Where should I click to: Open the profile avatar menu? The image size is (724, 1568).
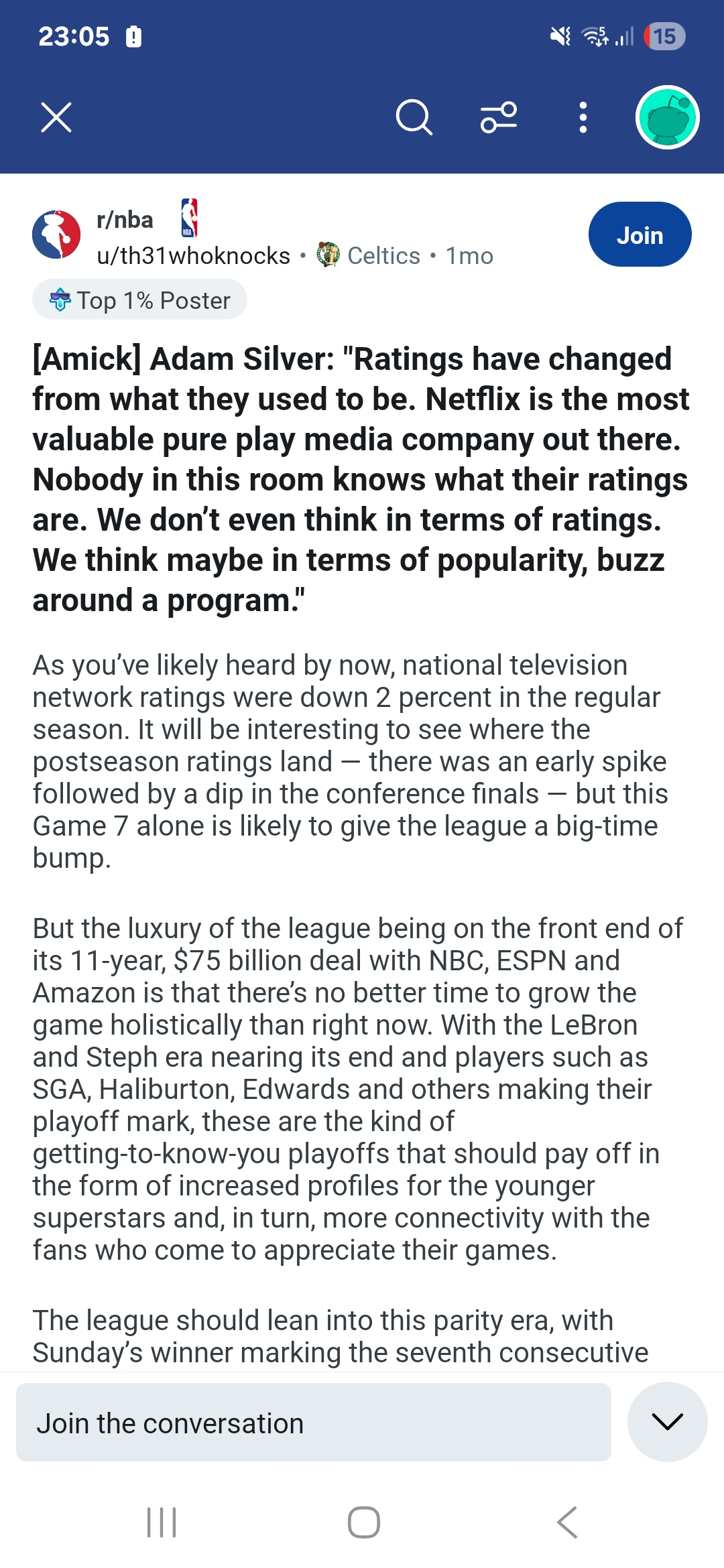click(668, 118)
